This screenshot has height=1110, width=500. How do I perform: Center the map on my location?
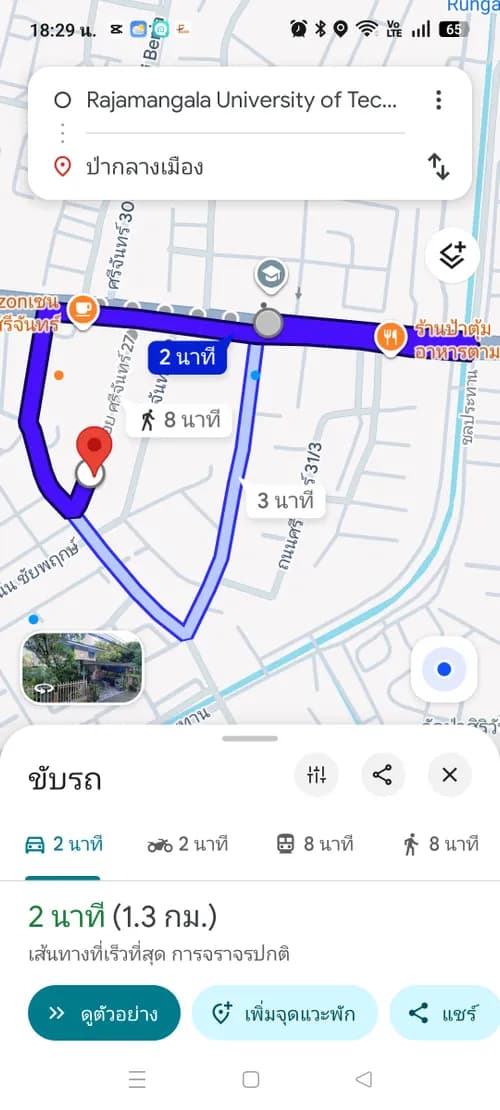click(444, 669)
